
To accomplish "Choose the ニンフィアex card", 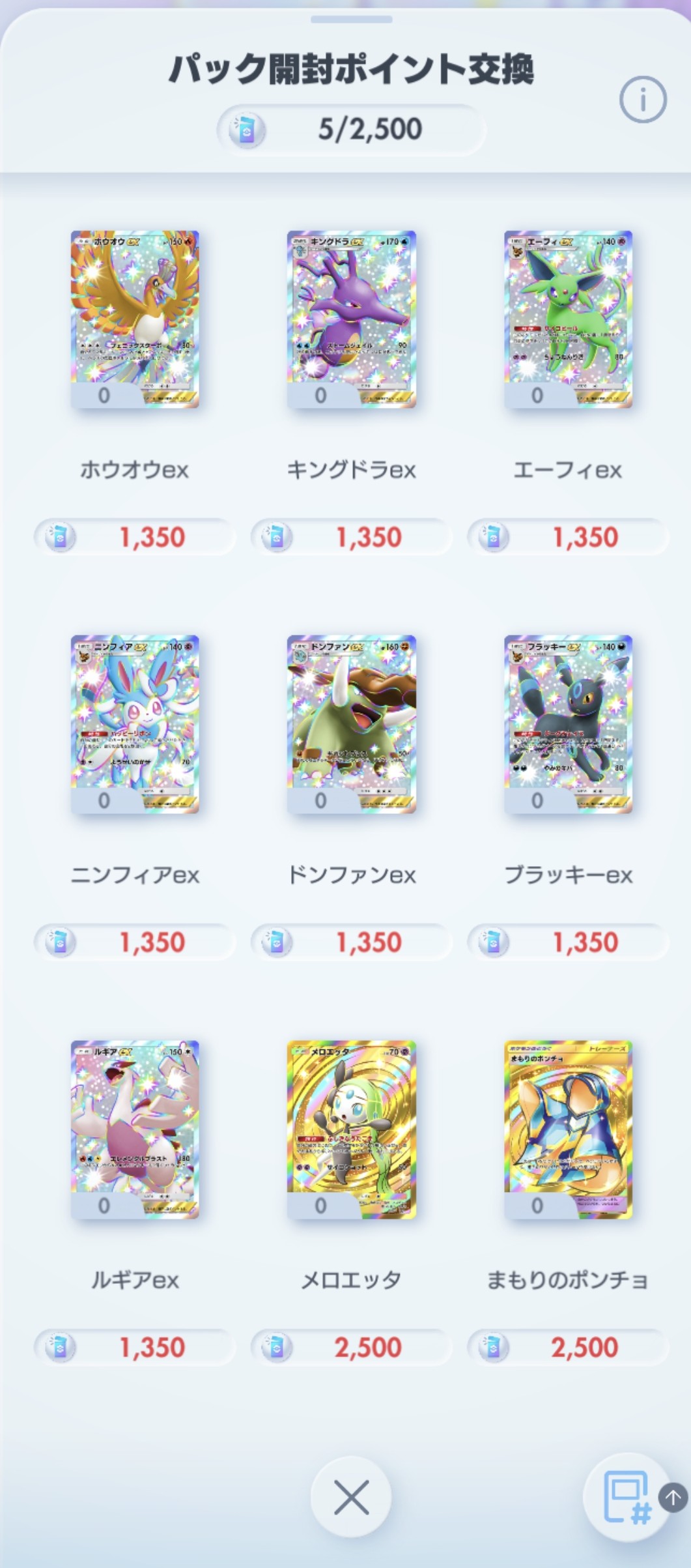I will click(x=135, y=724).
